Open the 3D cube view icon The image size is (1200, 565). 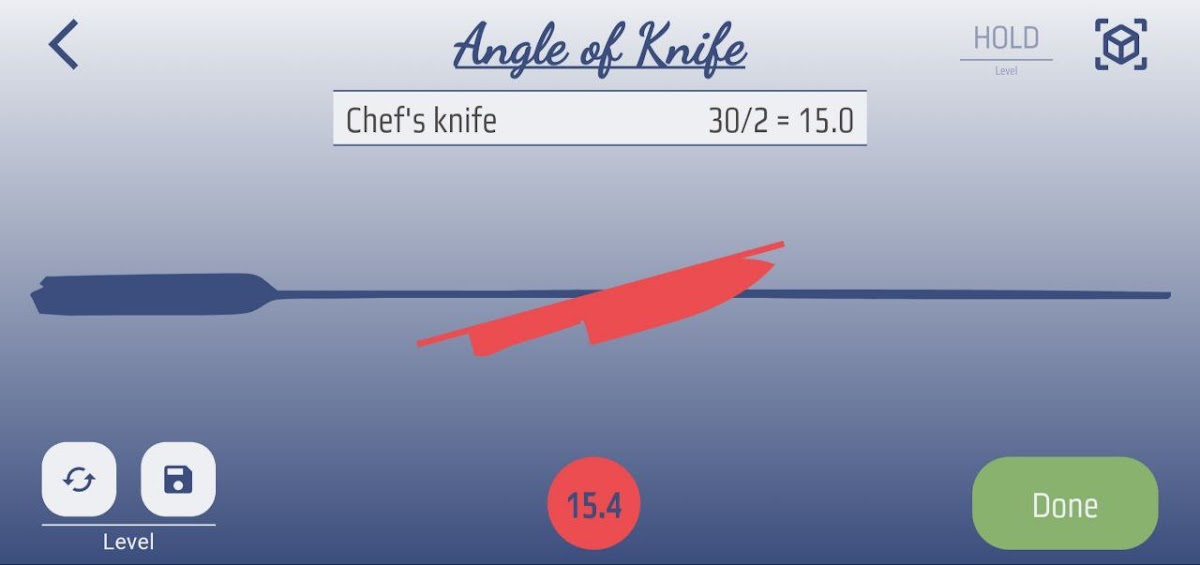coord(1120,45)
